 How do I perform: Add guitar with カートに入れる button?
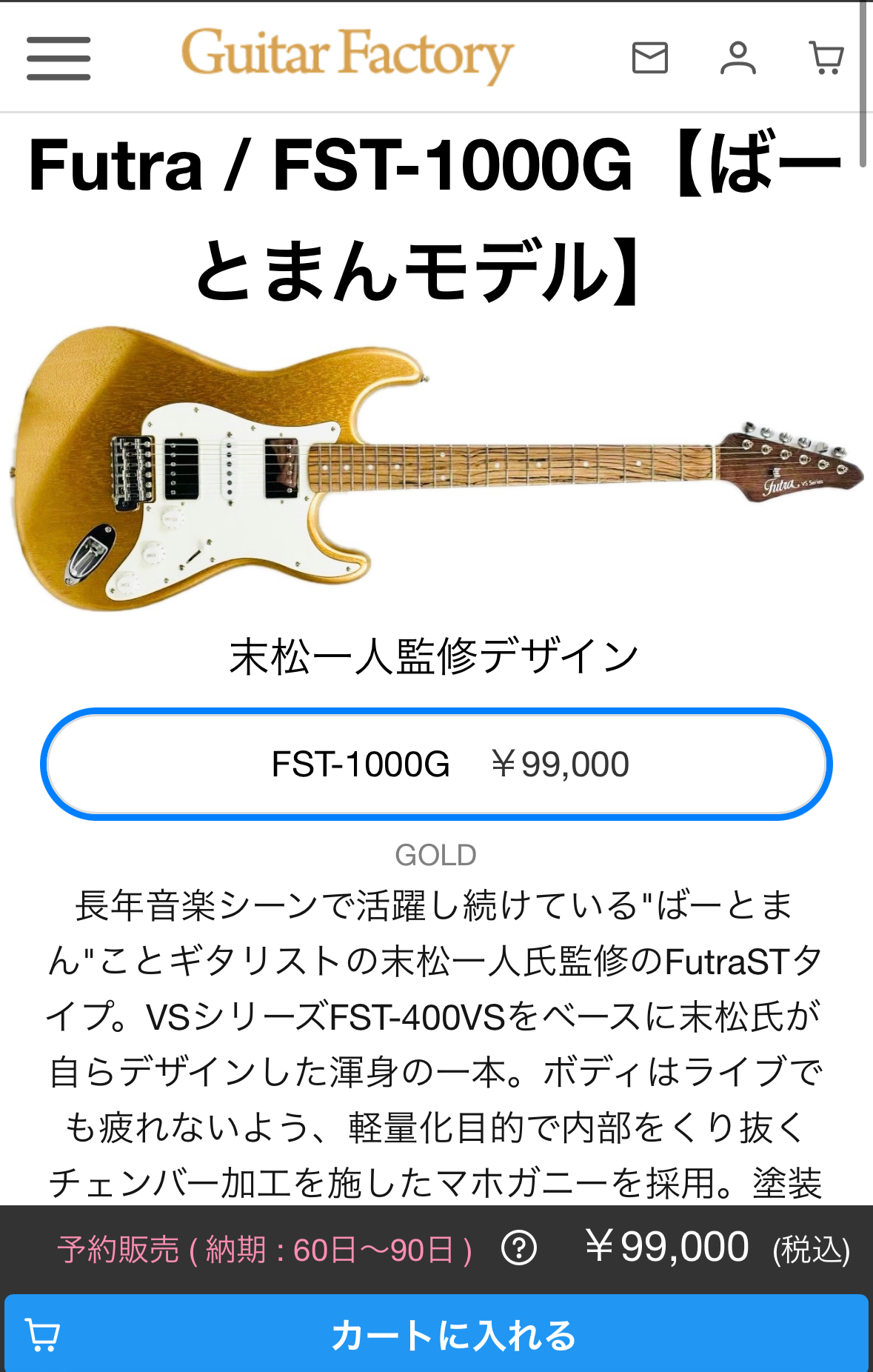pos(436,1335)
